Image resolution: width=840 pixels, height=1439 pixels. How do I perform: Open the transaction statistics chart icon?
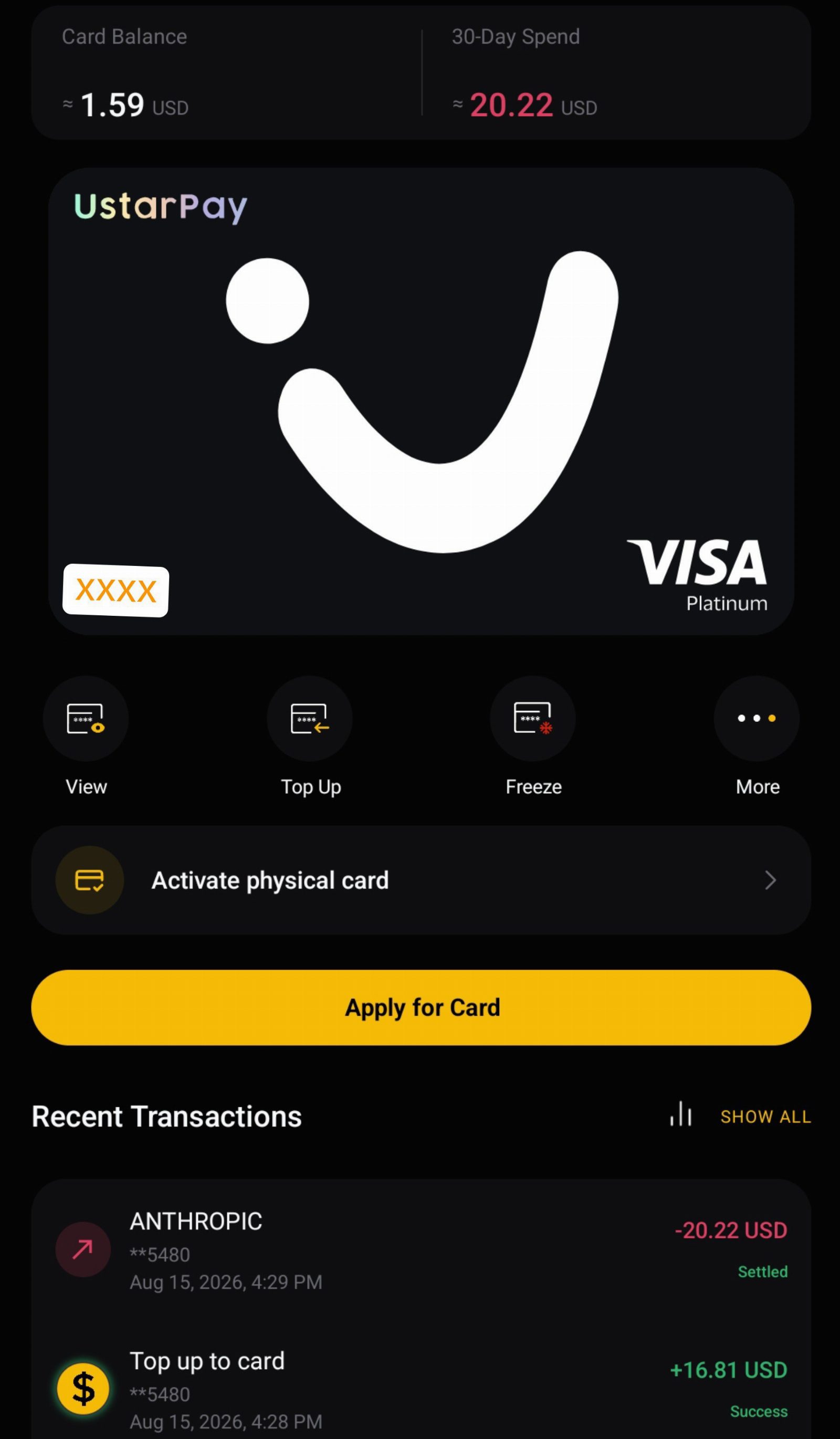click(681, 1114)
